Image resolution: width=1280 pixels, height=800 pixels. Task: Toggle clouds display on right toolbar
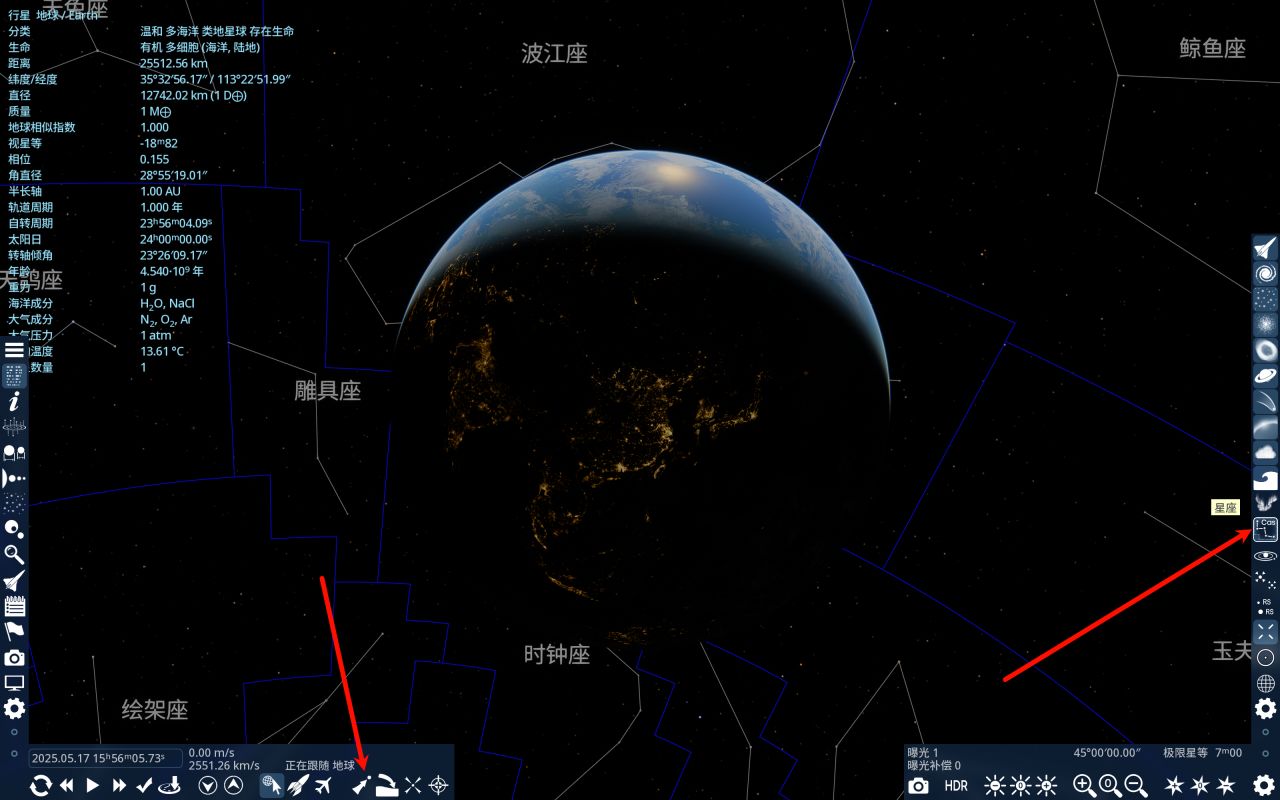(1265, 453)
